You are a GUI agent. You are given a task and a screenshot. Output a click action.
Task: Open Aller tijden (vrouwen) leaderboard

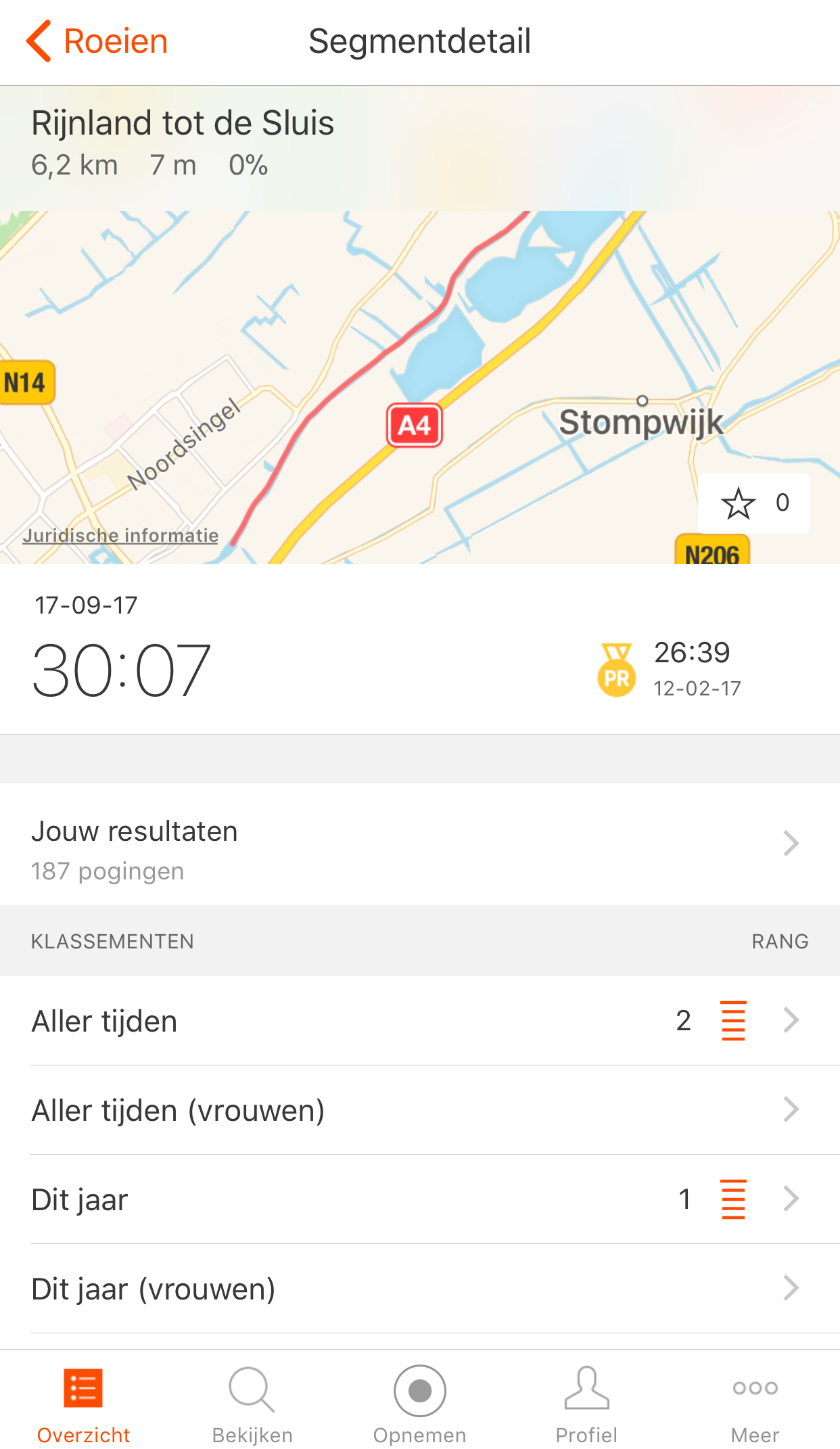pyautogui.click(x=419, y=1110)
